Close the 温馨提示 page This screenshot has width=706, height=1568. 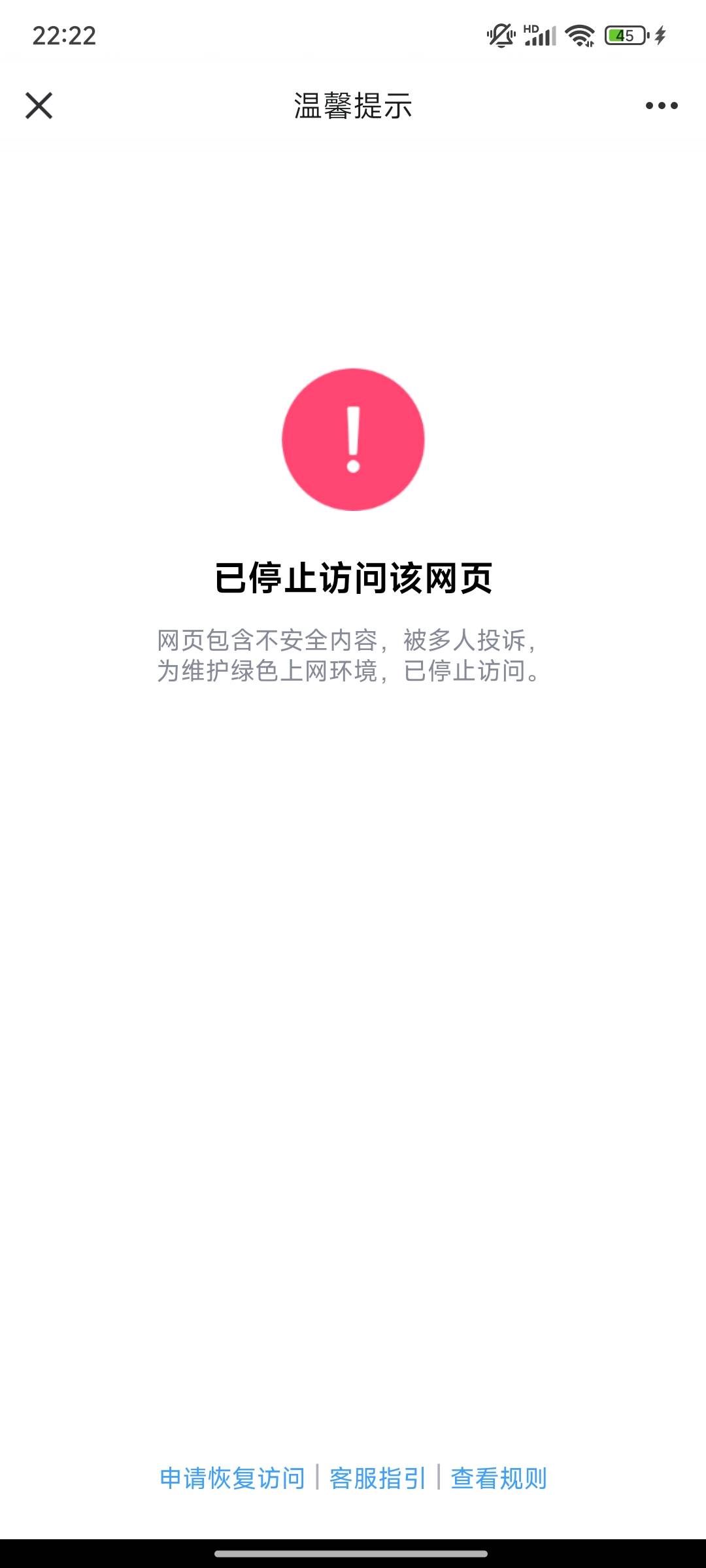(39, 105)
